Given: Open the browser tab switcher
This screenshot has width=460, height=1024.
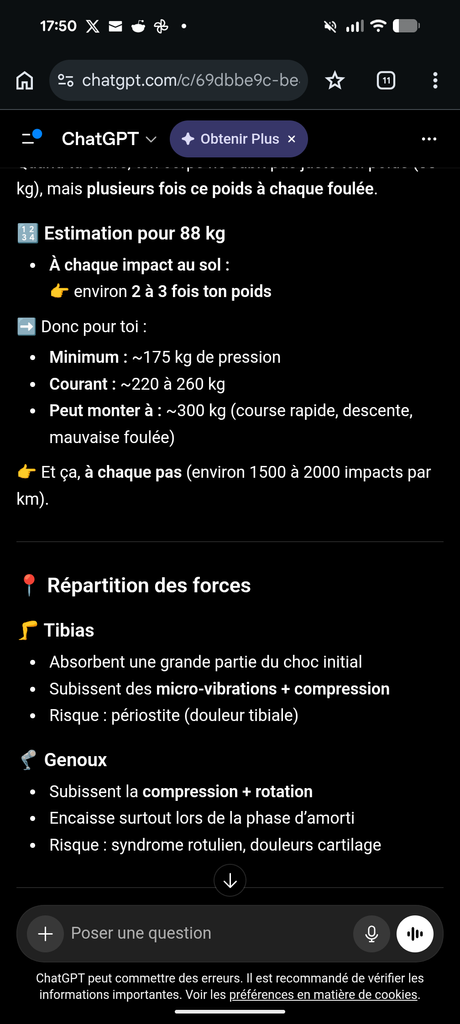Looking at the screenshot, I should tap(386, 80).
